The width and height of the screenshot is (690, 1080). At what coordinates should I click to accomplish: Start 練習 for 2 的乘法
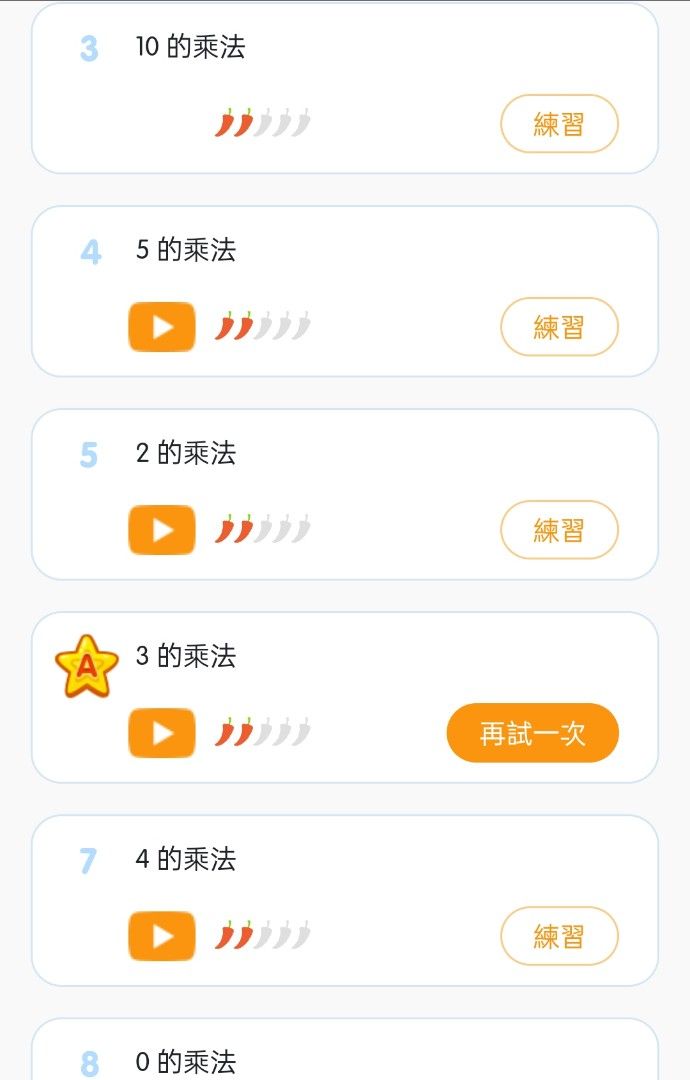point(559,530)
